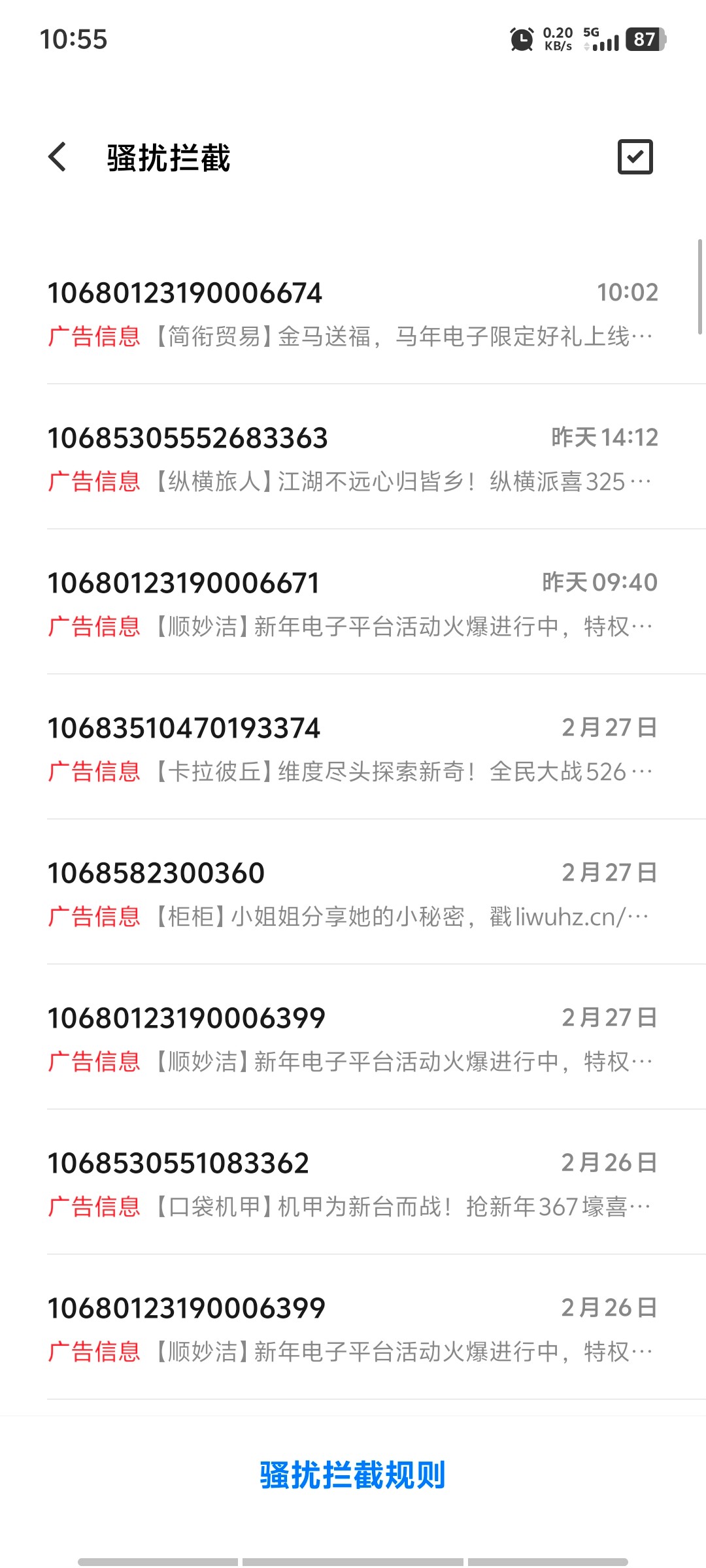This screenshot has height=1568, width=706.
Task: Select the 纵横旅人 blocked message
Action: coord(353,457)
